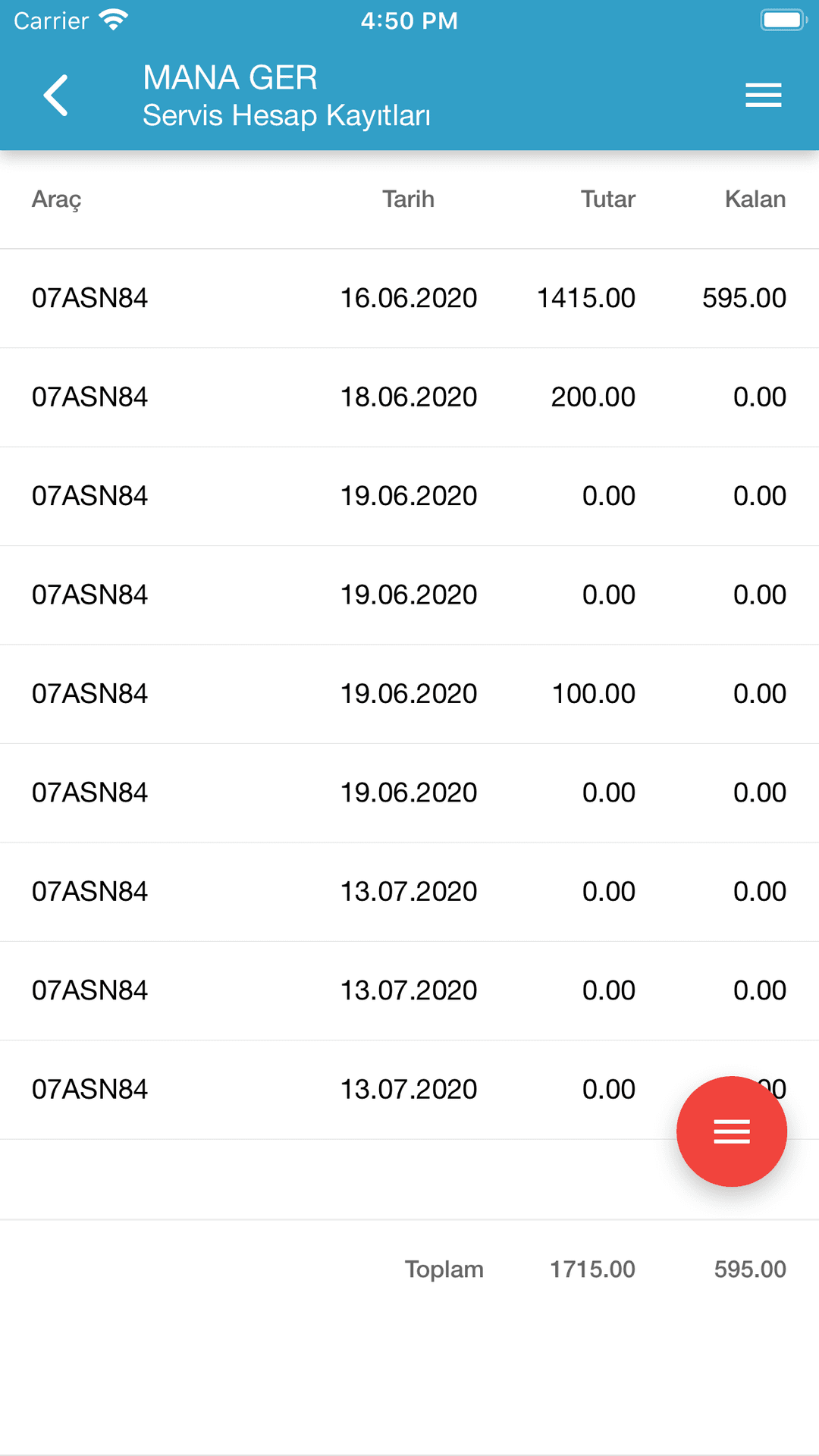Screen dimensions: 819x1456
Task: Sort by the Kalan column header
Action: (755, 199)
